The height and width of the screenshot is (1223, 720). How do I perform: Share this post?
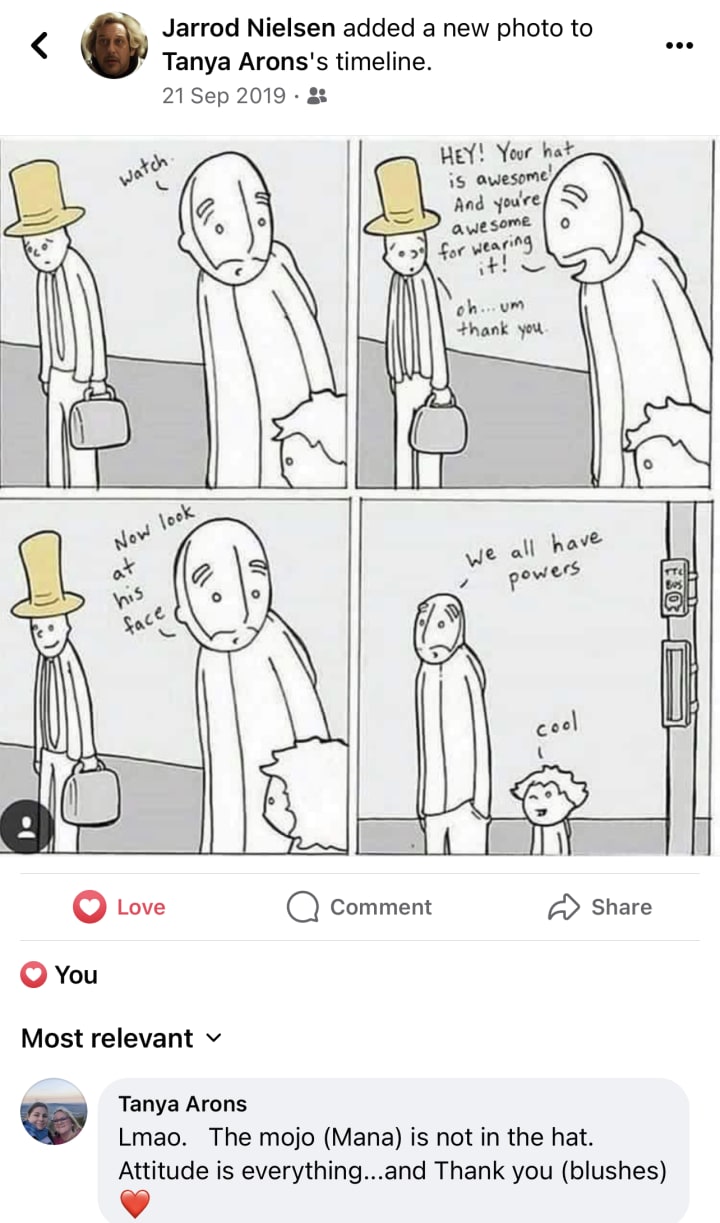click(600, 907)
